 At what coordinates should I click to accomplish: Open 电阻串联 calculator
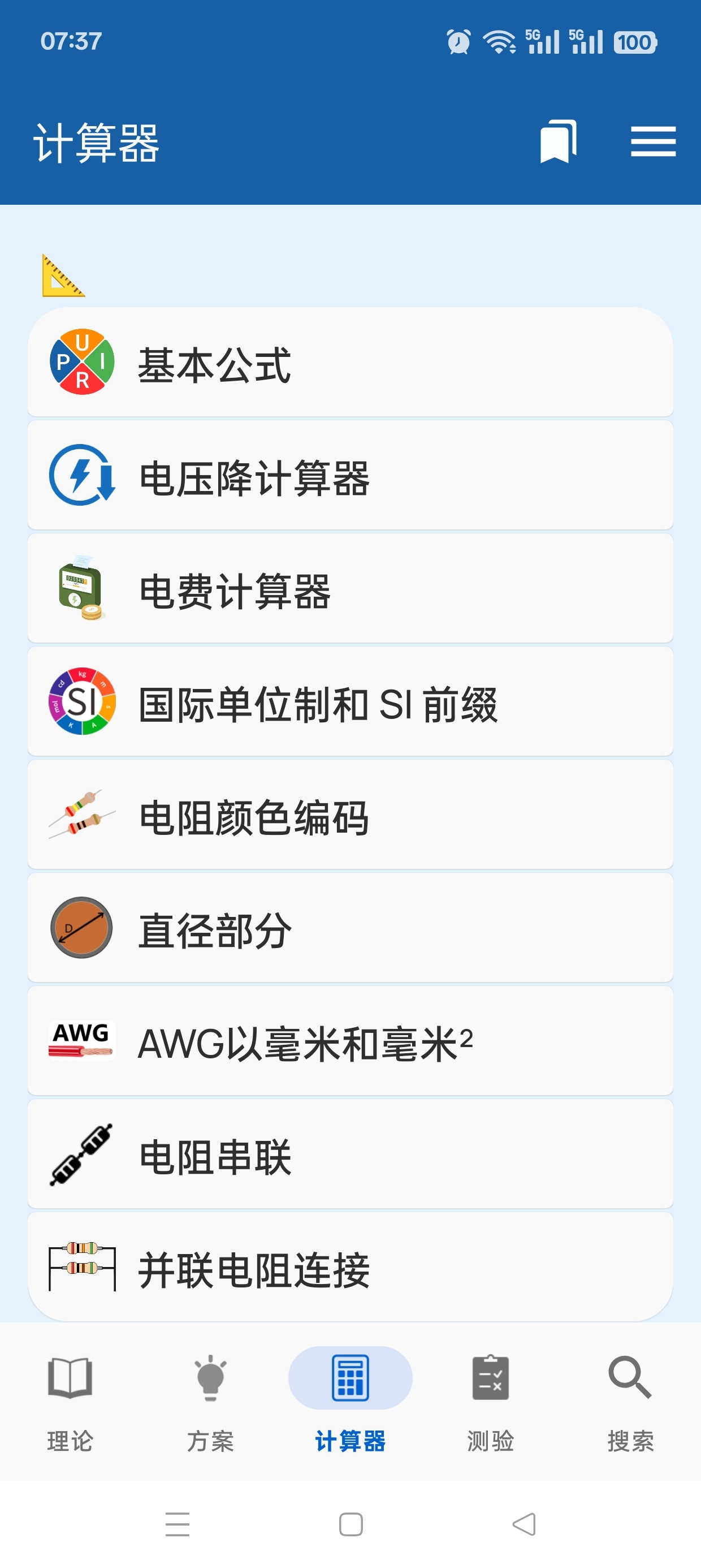point(350,1155)
